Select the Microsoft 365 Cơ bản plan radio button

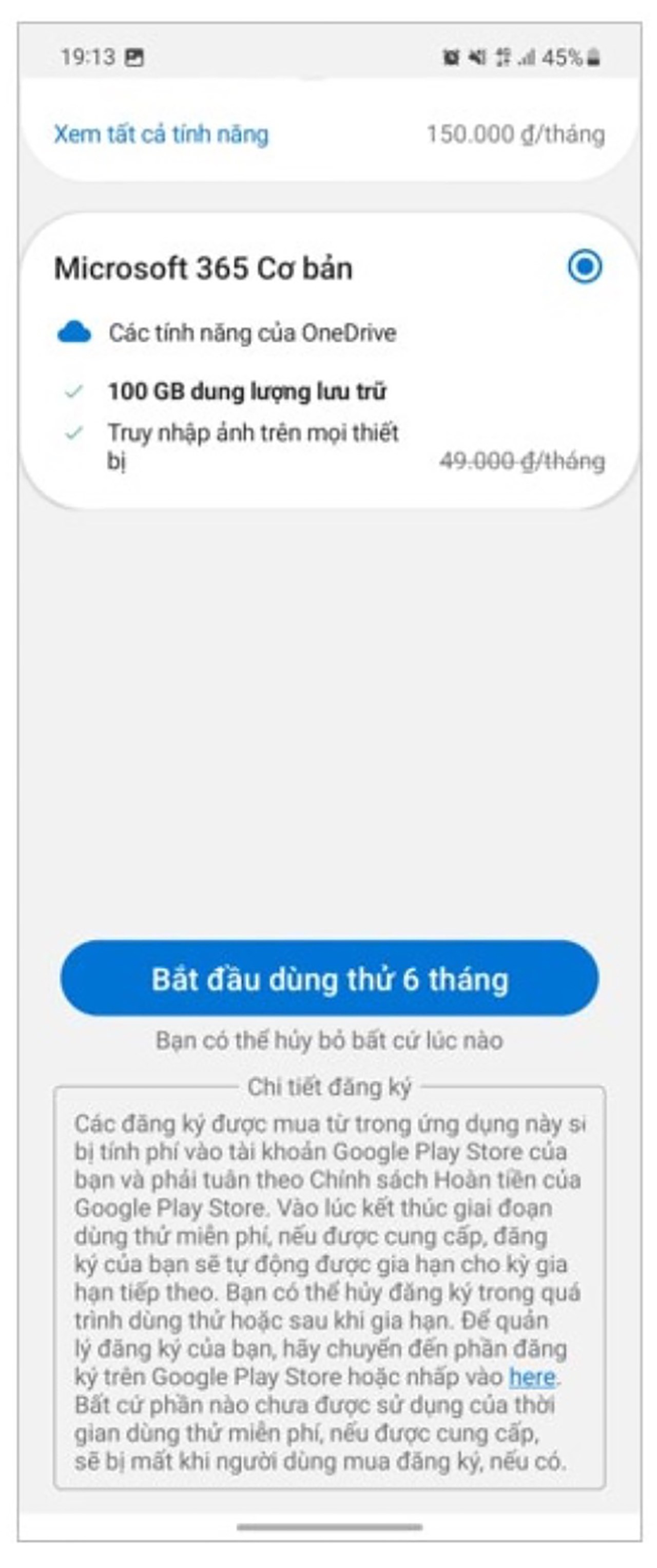[x=585, y=266]
